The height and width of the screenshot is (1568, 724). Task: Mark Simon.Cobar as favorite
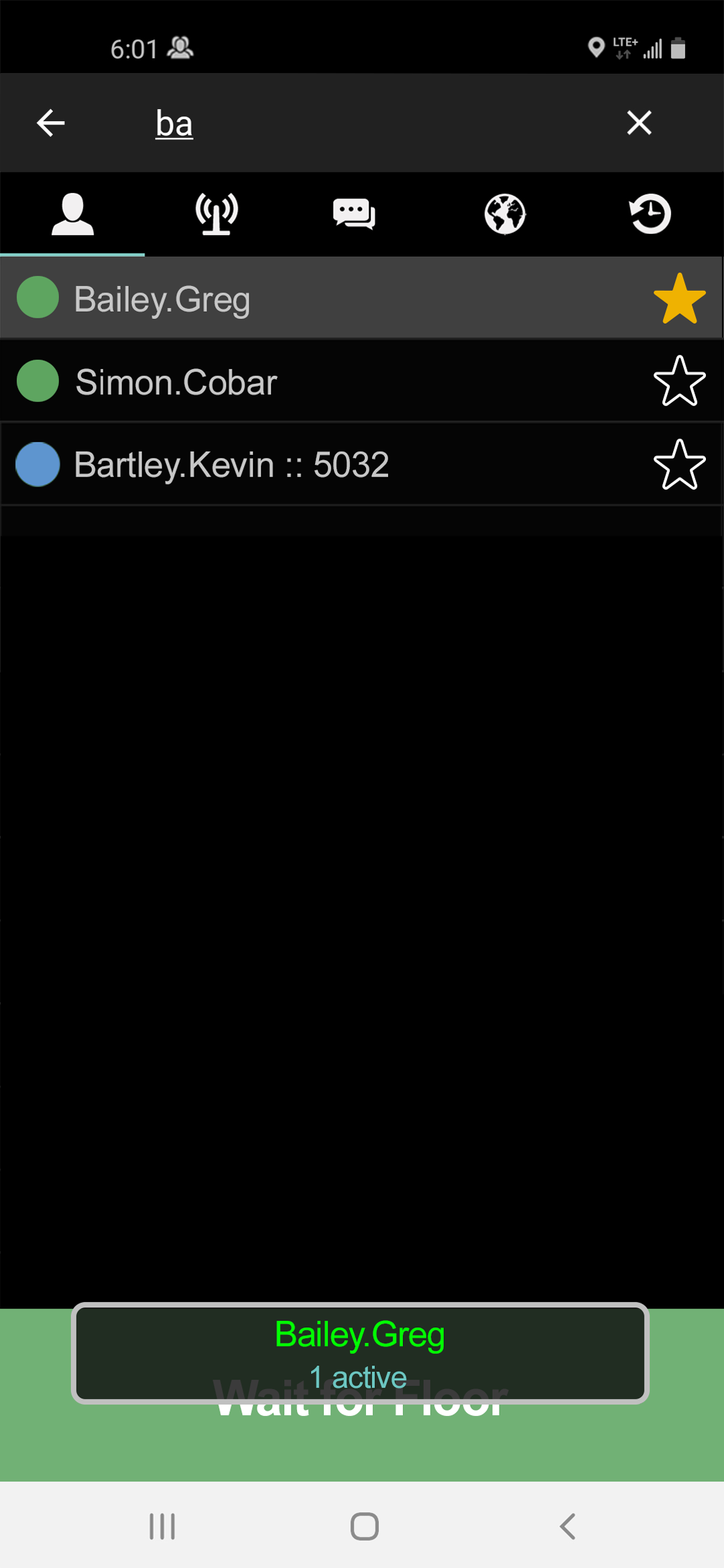tap(679, 381)
